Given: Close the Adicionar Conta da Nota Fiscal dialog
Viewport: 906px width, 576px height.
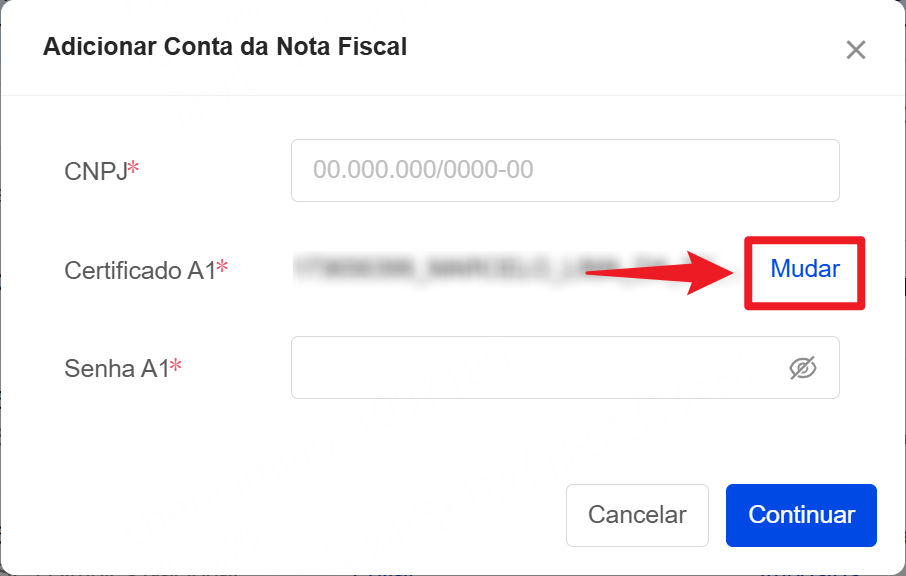Looking at the screenshot, I should coord(855,50).
